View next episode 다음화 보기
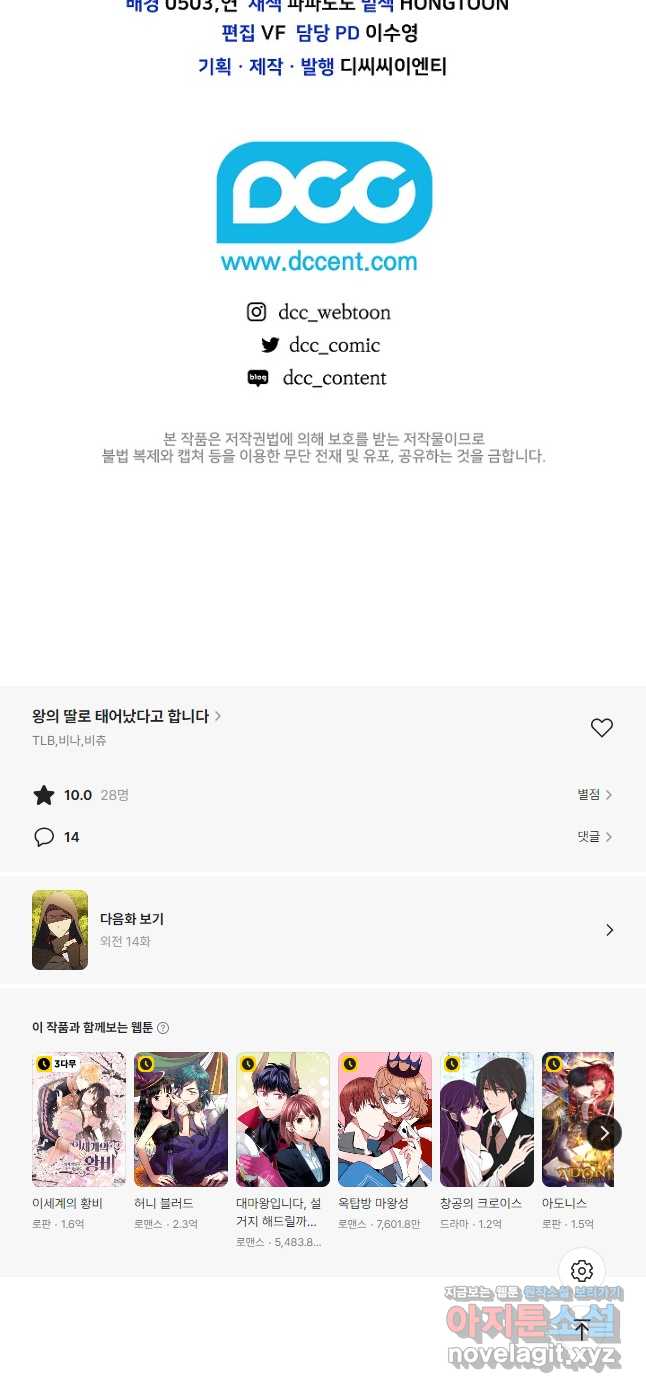This screenshot has height=1393, width=646. tap(323, 930)
